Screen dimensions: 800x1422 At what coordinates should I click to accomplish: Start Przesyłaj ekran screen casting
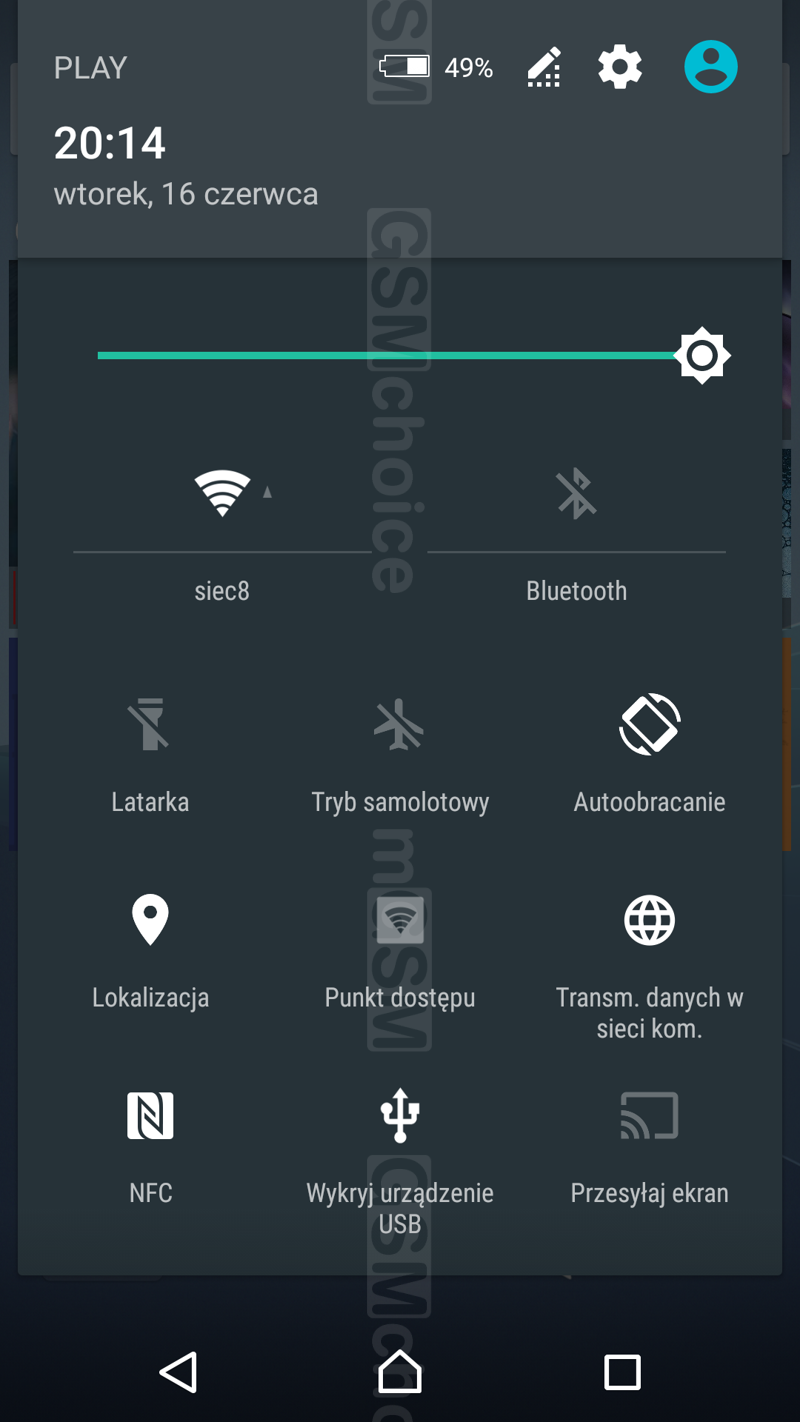[x=649, y=1116]
